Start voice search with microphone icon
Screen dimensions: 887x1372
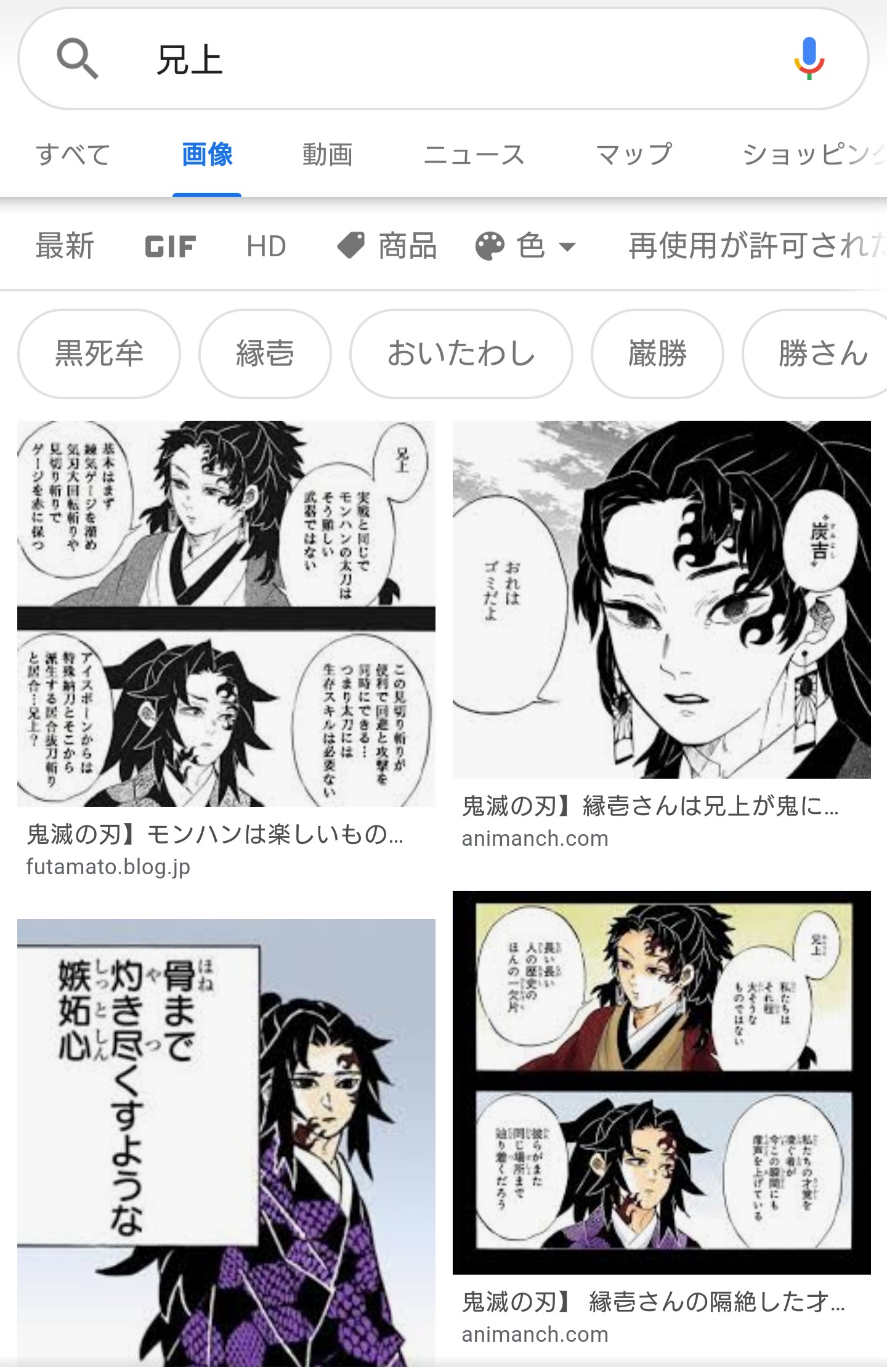(809, 59)
